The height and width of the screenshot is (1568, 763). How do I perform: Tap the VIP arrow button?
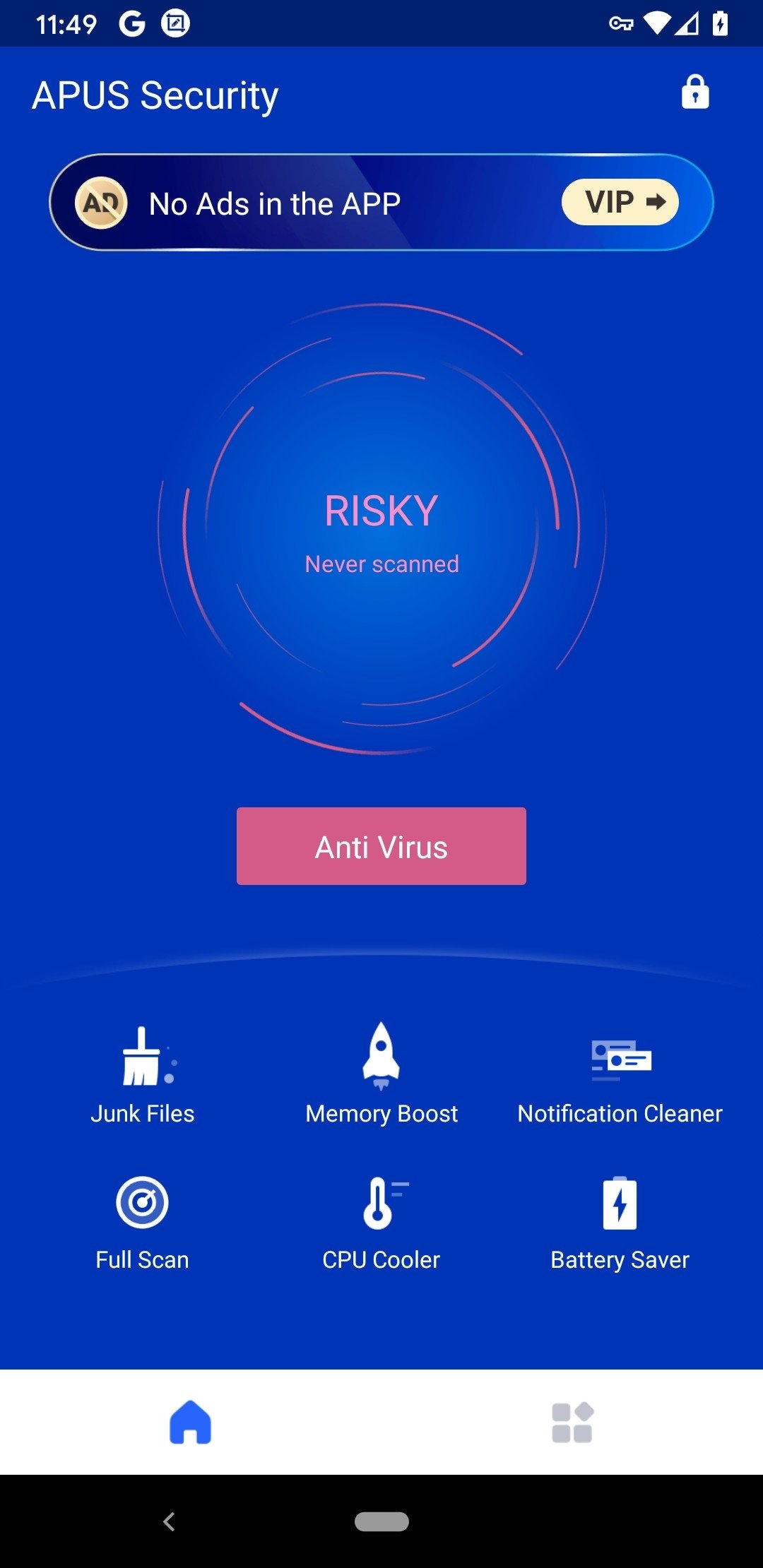(x=620, y=203)
